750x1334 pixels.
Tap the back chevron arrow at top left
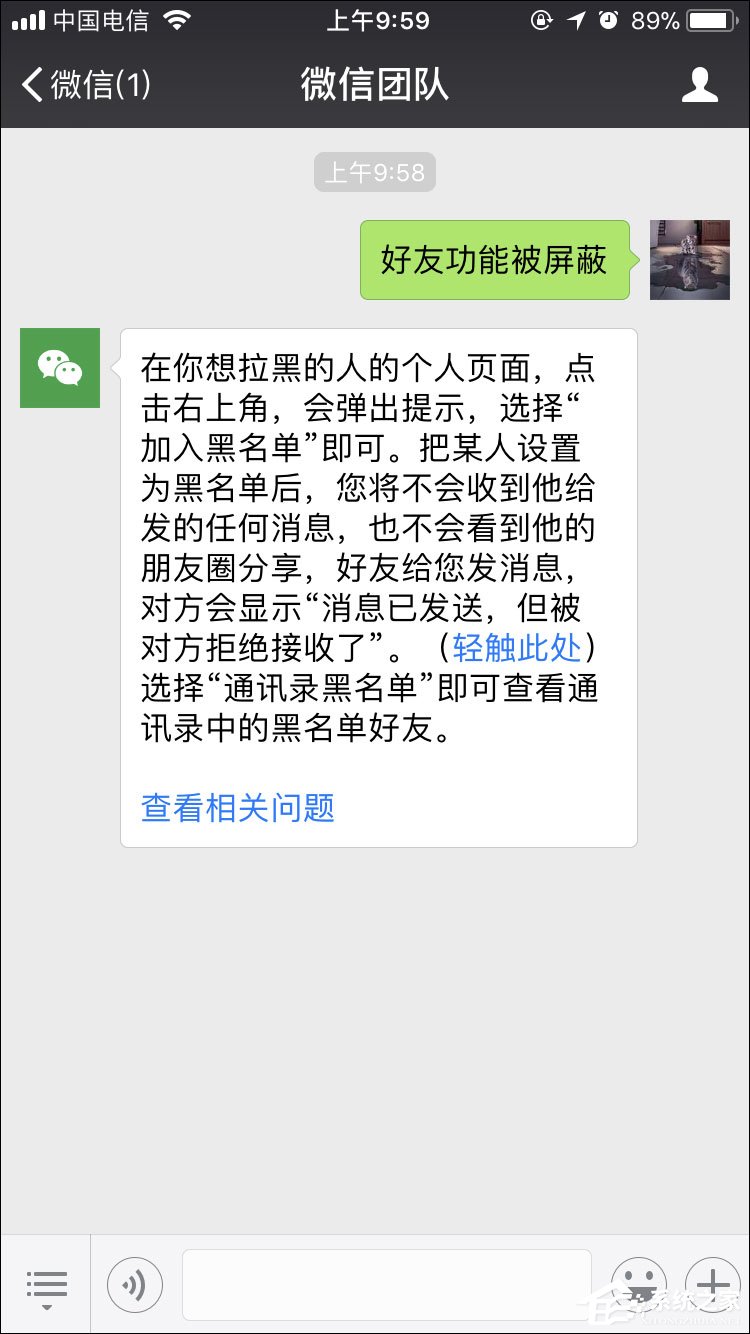tap(28, 86)
